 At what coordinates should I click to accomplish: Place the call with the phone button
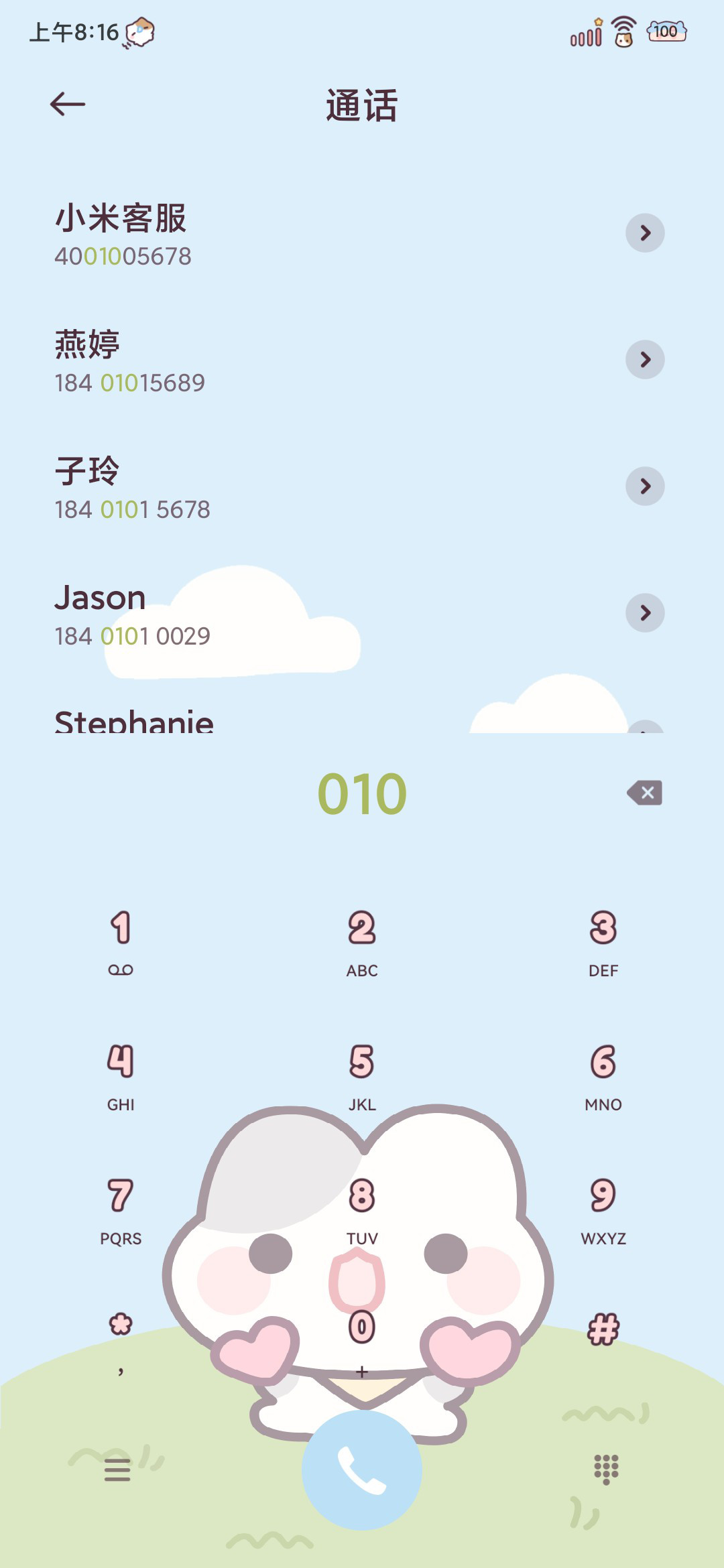362,1470
